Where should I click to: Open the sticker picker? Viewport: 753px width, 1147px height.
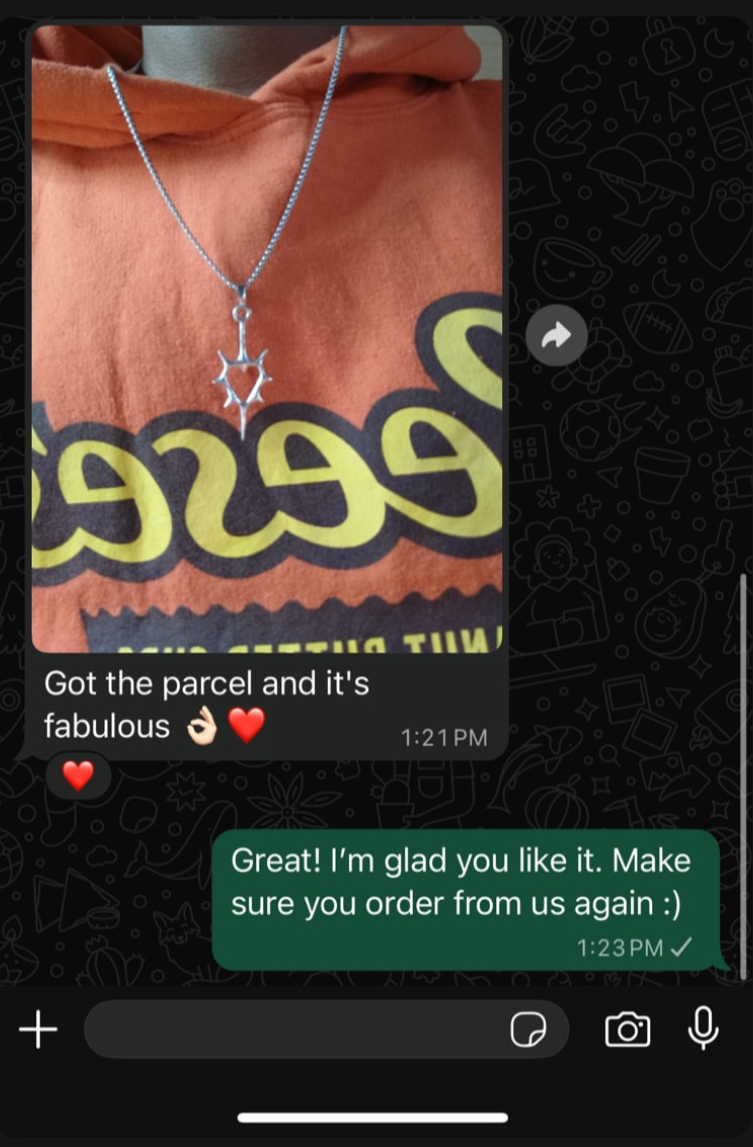click(x=528, y=1029)
